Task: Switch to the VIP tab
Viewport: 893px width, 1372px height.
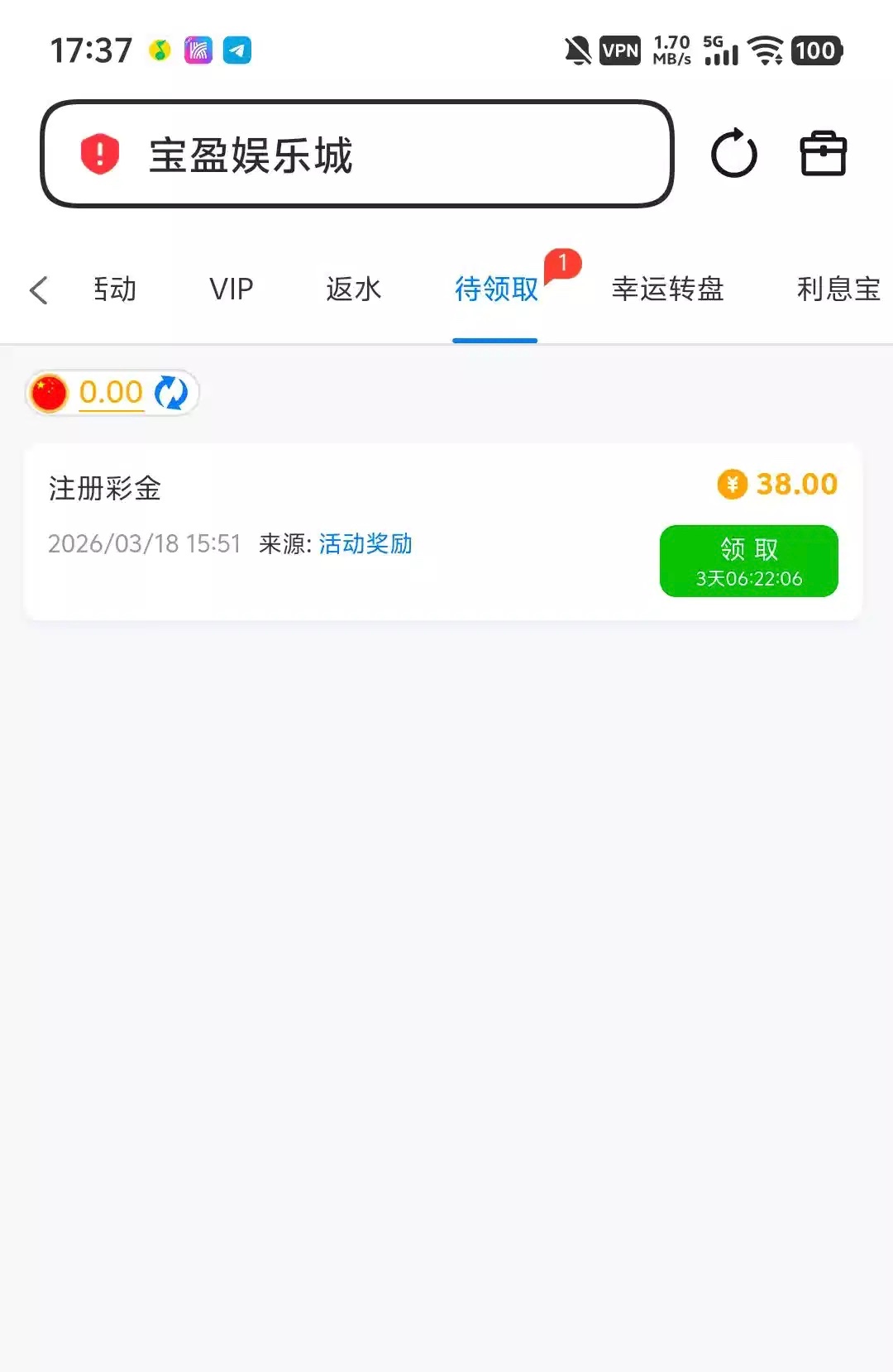Action: 231,289
